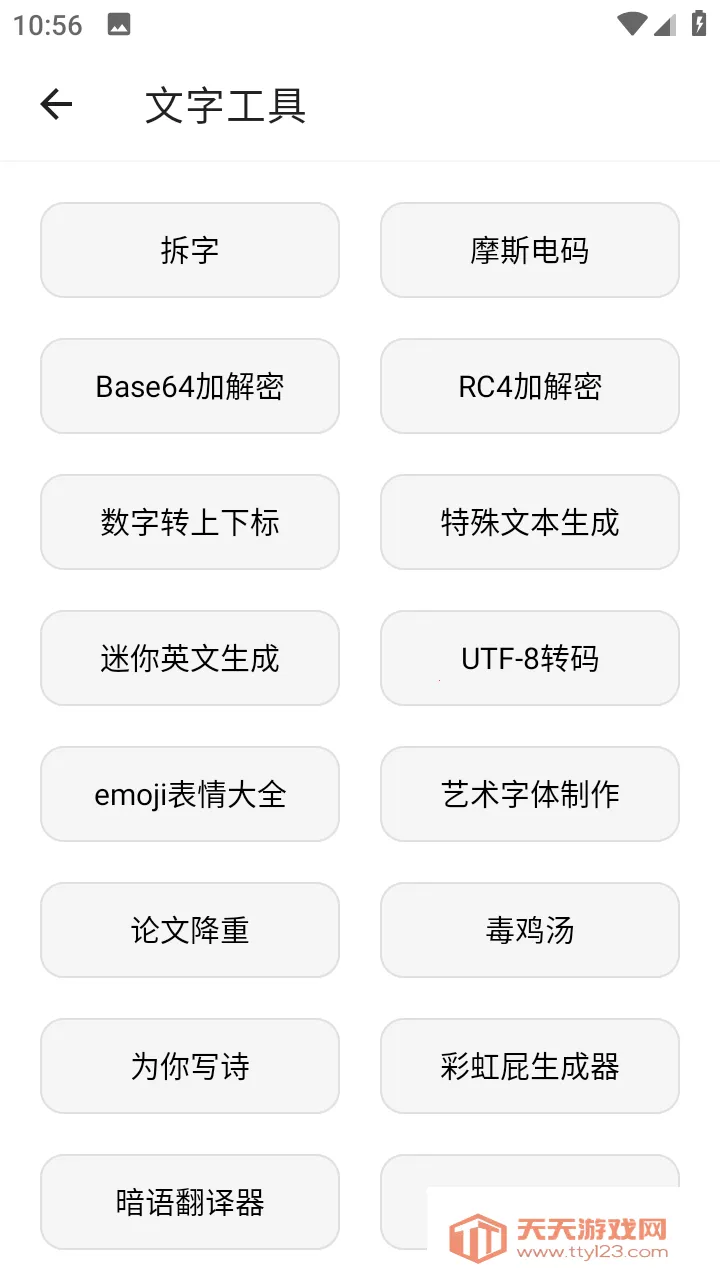Open 数字转上下标
This screenshot has height=1280, width=720.
(x=190, y=522)
